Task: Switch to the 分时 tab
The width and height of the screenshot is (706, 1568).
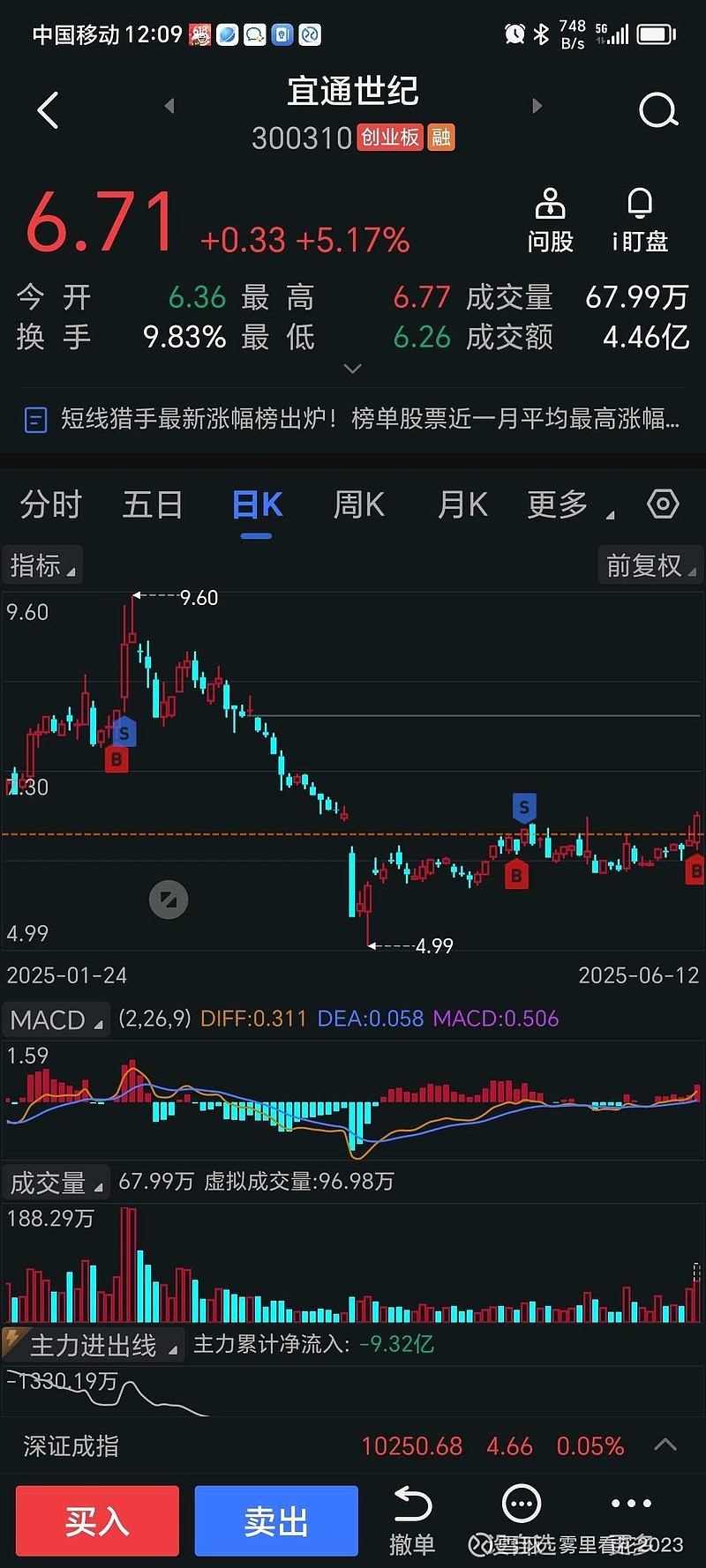Action: (x=50, y=505)
